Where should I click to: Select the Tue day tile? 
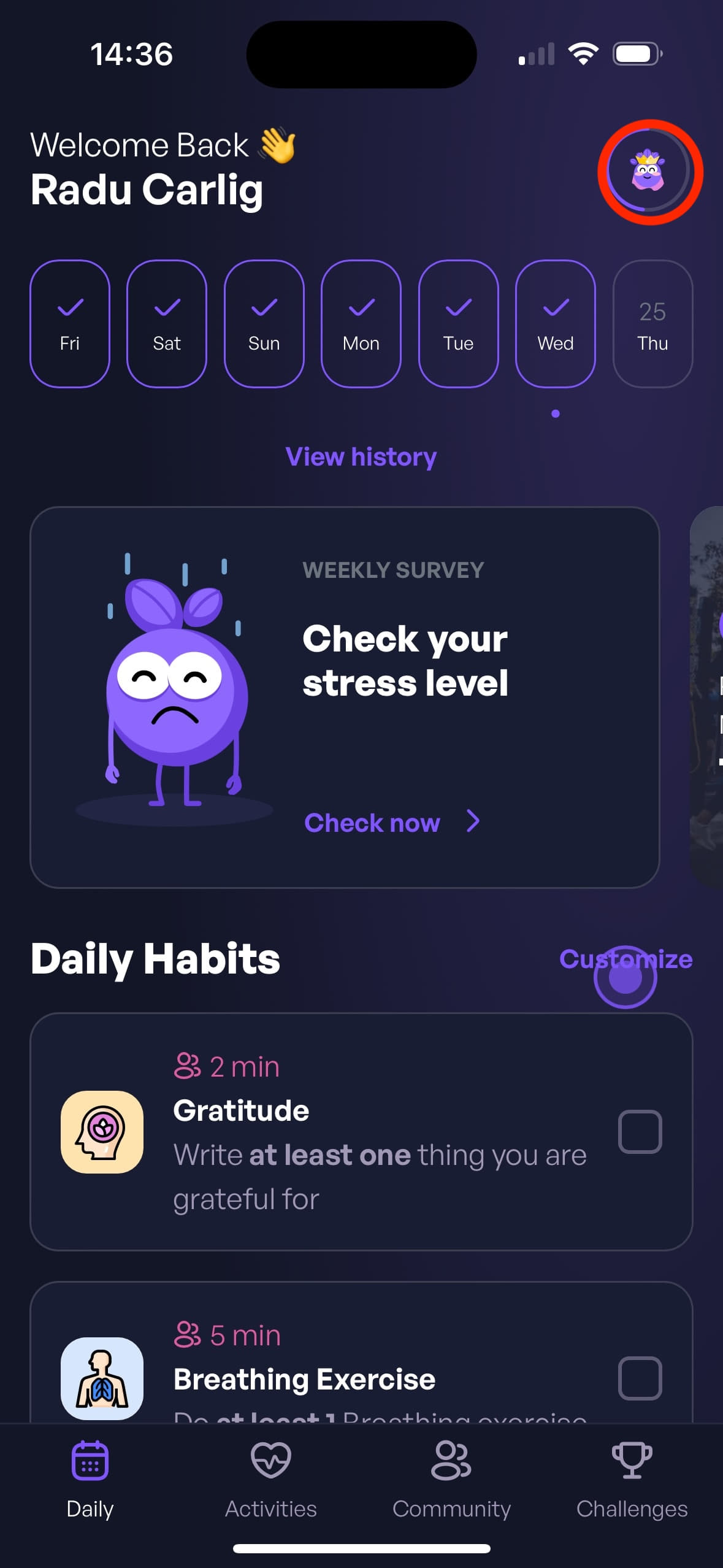(458, 324)
